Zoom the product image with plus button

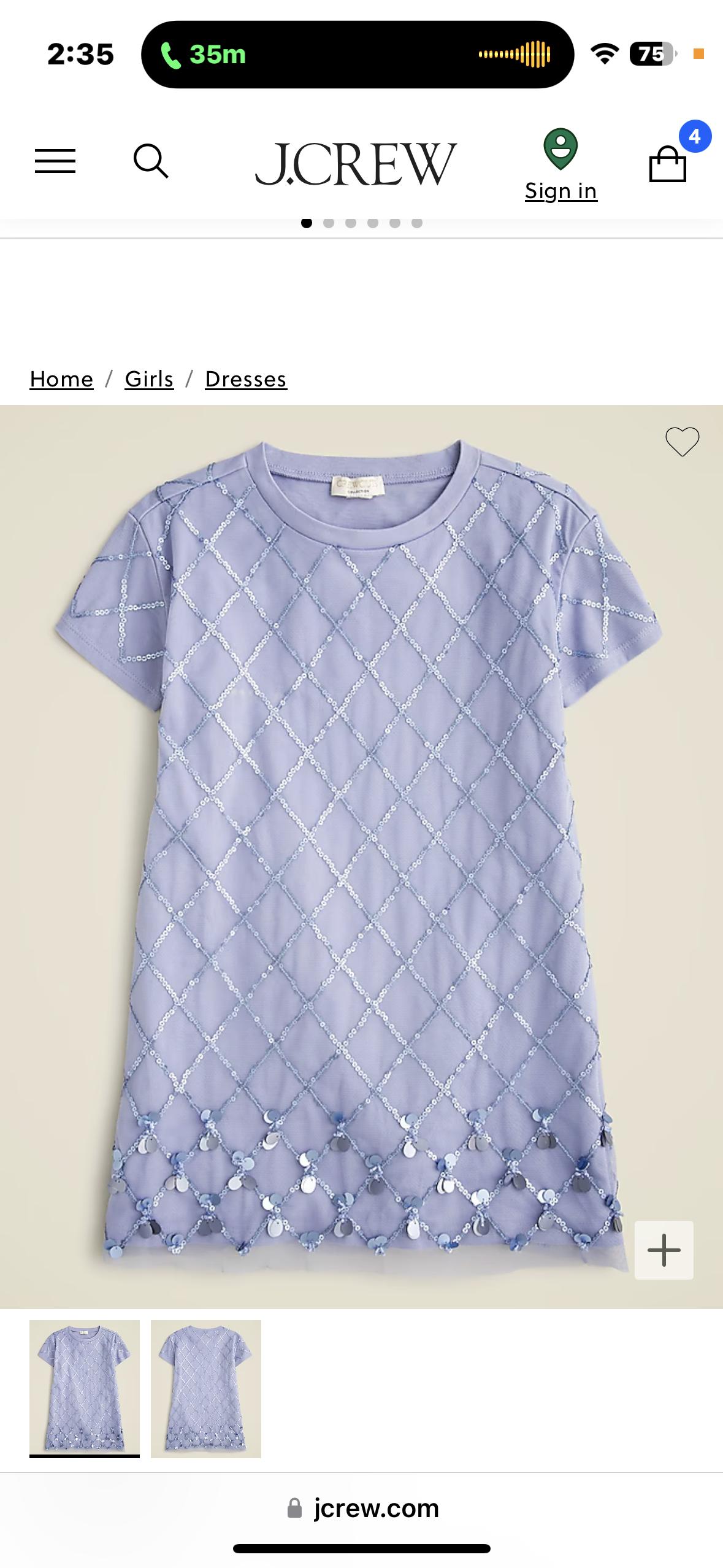pos(664,1250)
